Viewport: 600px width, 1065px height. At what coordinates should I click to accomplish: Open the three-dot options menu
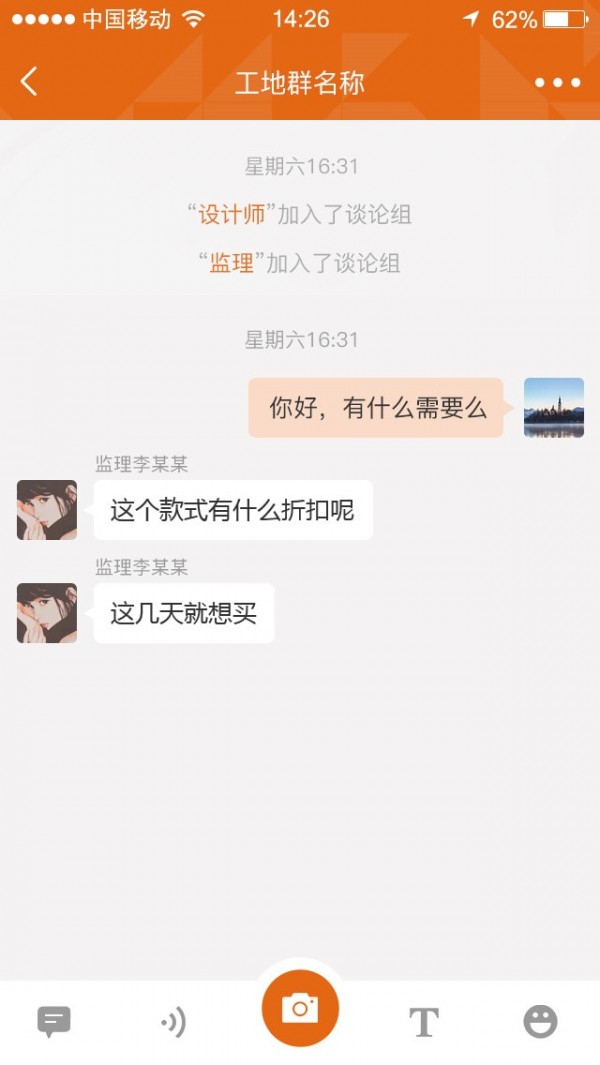[x=557, y=83]
